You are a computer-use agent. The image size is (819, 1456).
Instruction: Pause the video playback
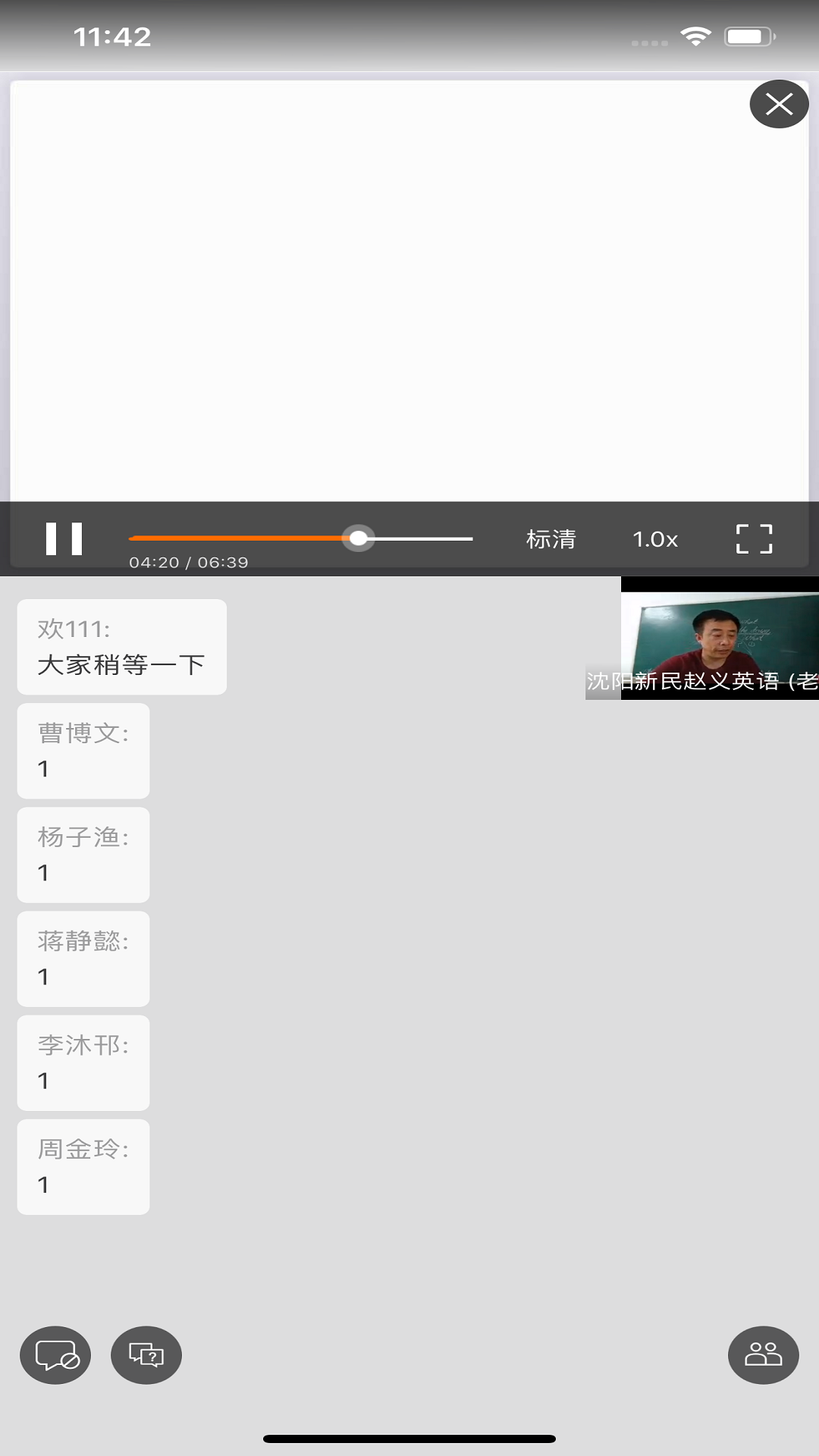point(64,538)
